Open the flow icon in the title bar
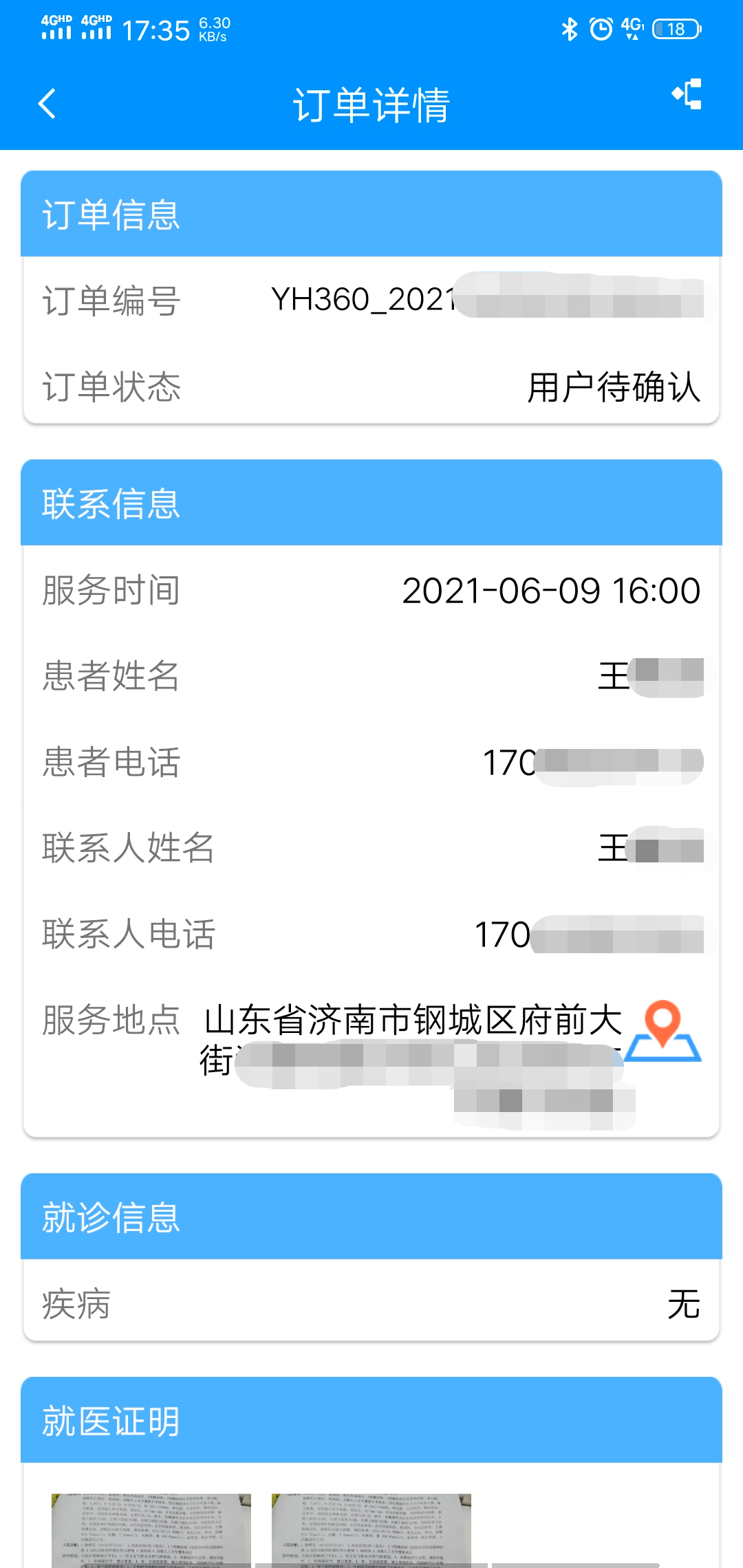The image size is (743, 1568). pyautogui.click(x=687, y=94)
